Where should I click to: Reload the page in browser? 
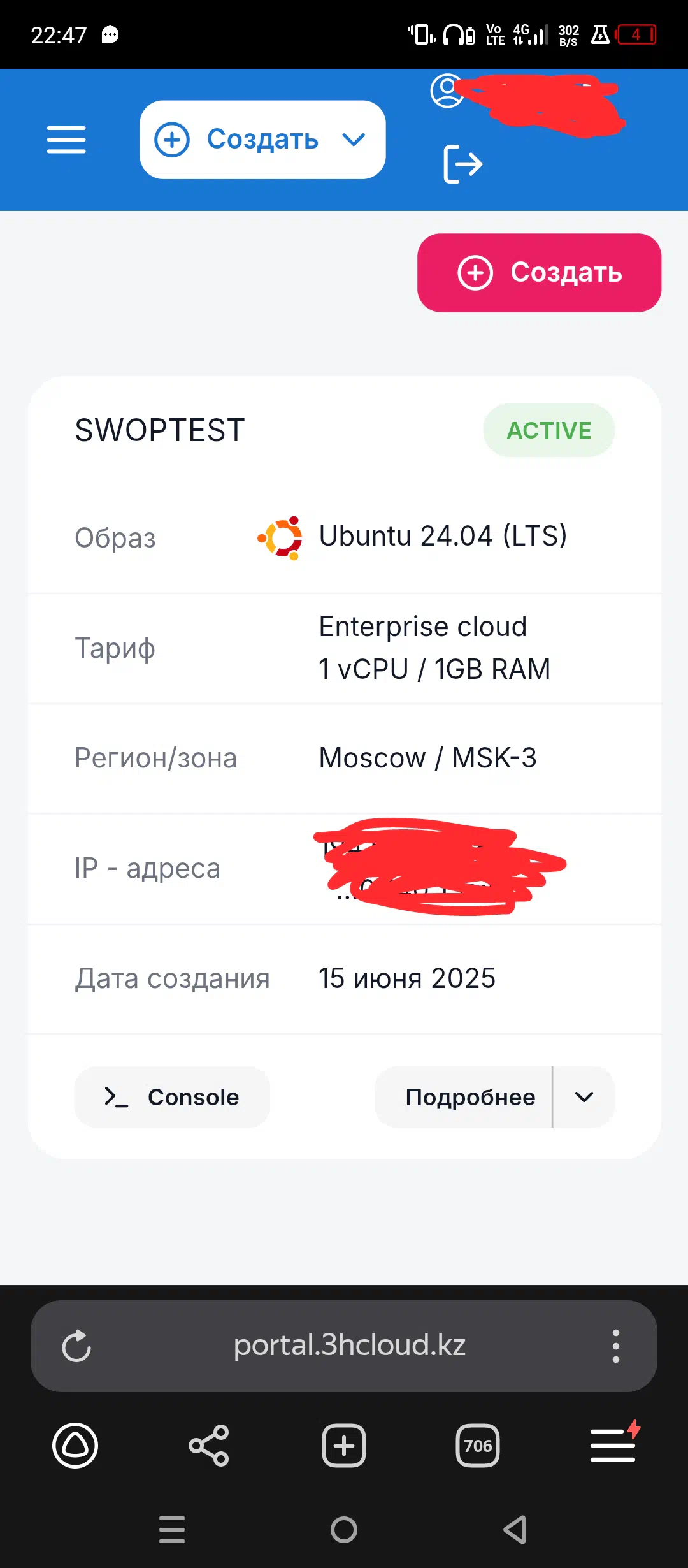76,1346
